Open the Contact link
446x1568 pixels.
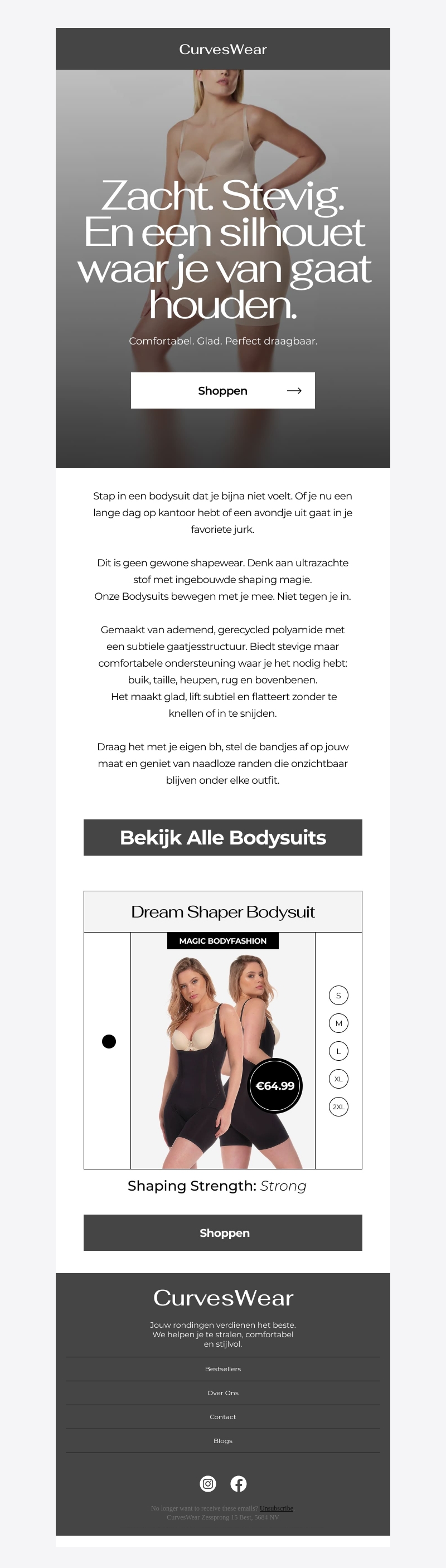click(222, 1417)
